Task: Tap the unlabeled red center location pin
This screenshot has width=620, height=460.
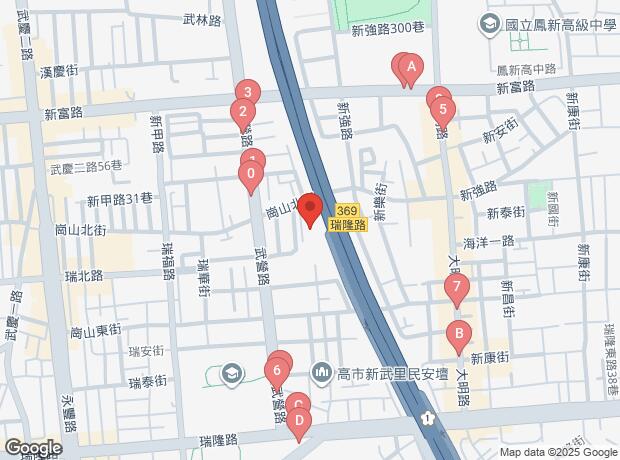Action: pyautogui.click(x=310, y=209)
